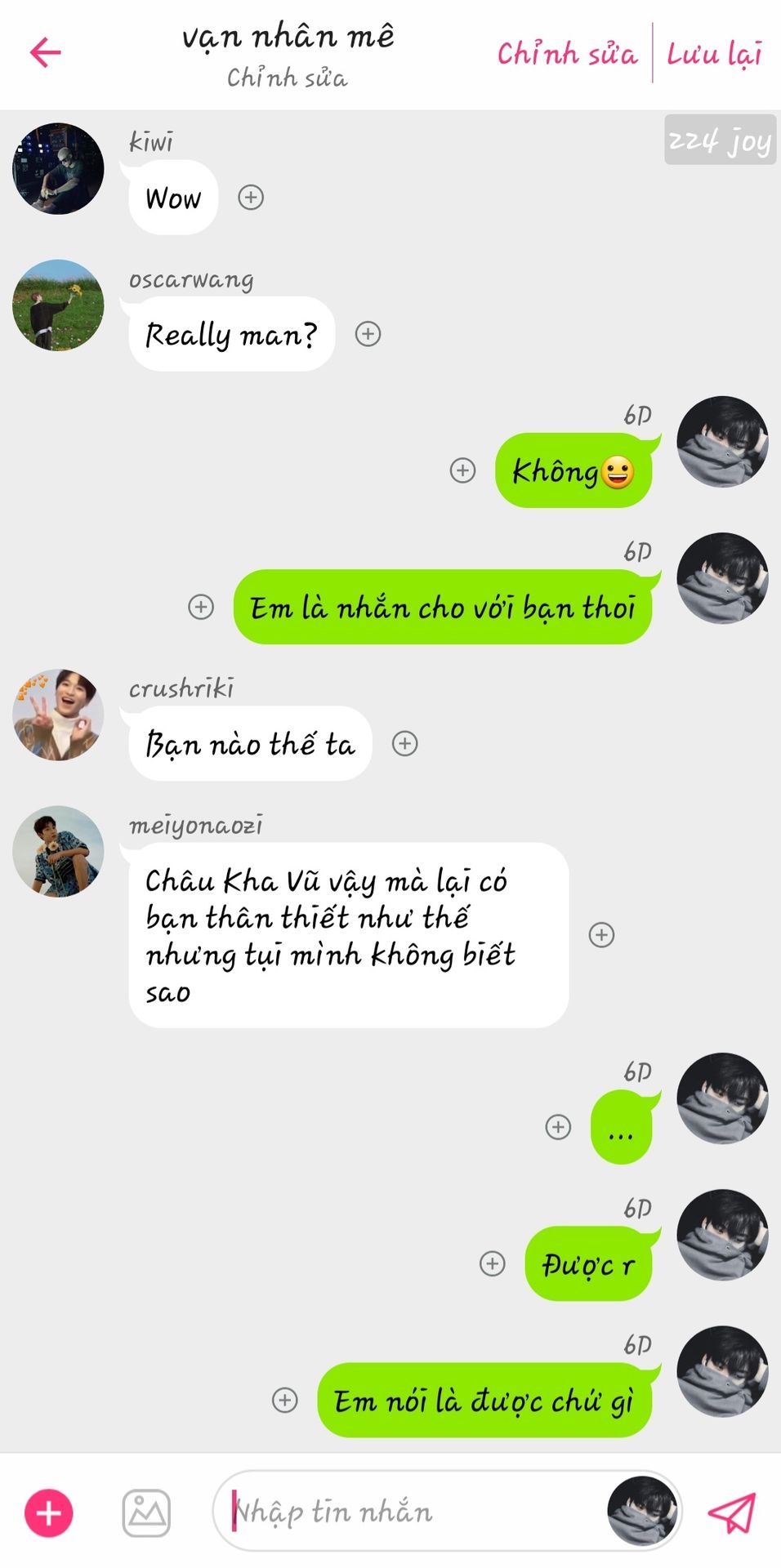781x1568 pixels.
Task: Attach a picture with the image icon
Action: pyautogui.click(x=146, y=1512)
